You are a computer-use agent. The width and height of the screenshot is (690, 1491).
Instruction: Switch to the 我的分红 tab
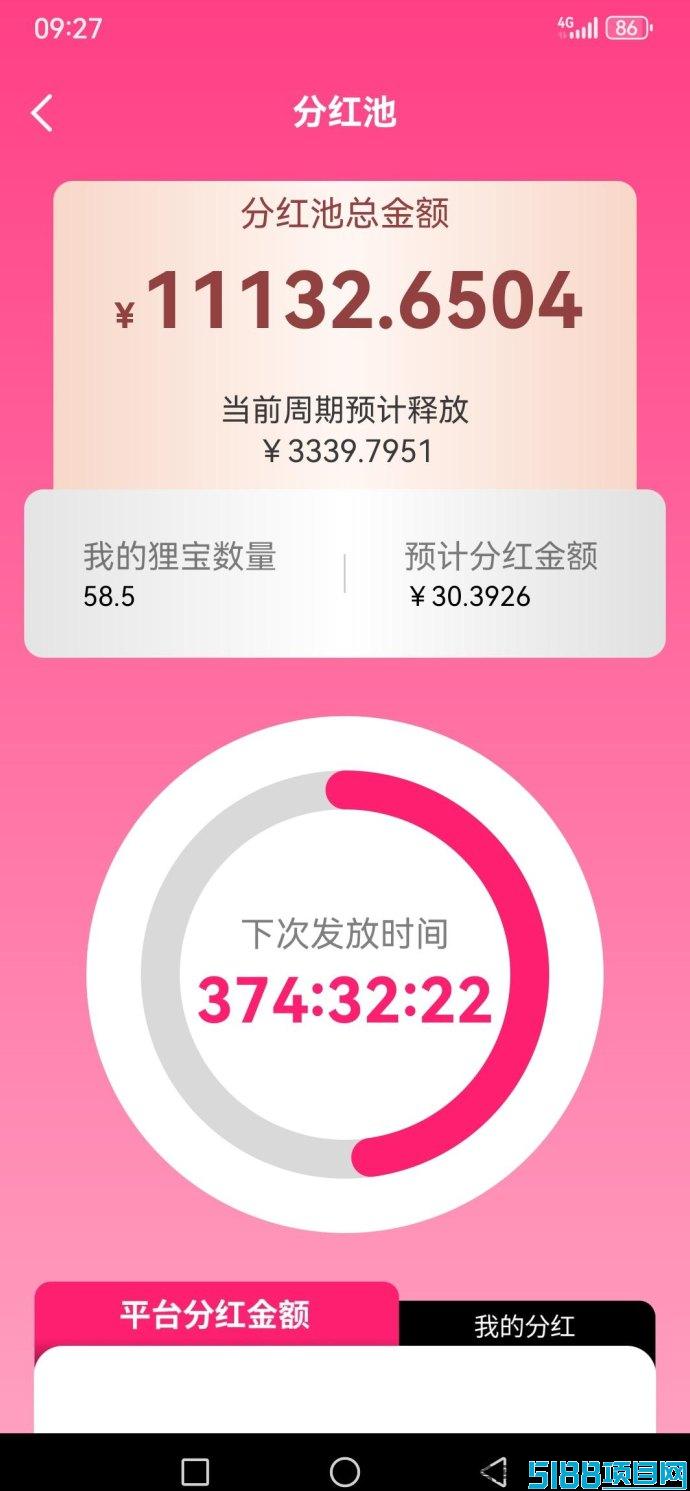click(x=525, y=1326)
